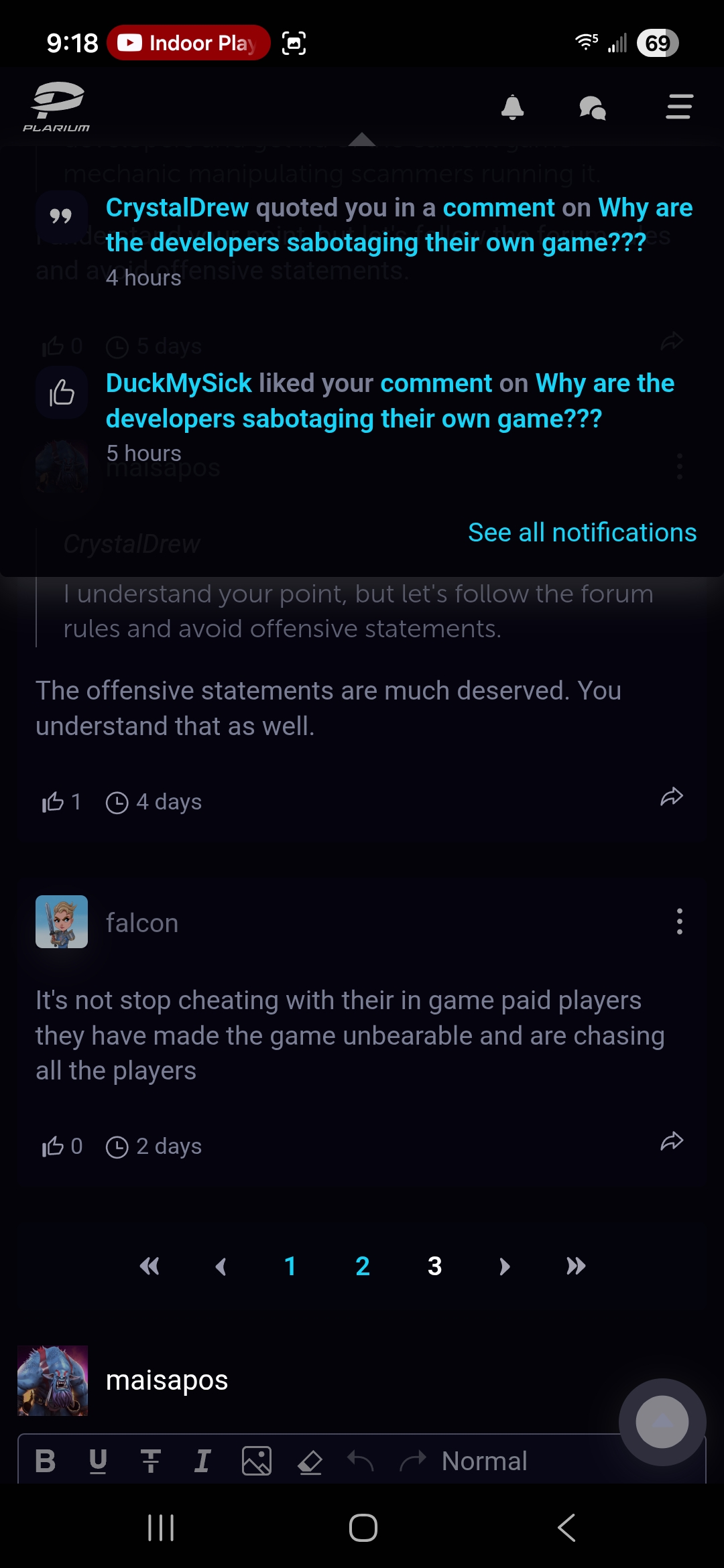
Task: Apply bold formatting in the editor
Action: point(46,1461)
